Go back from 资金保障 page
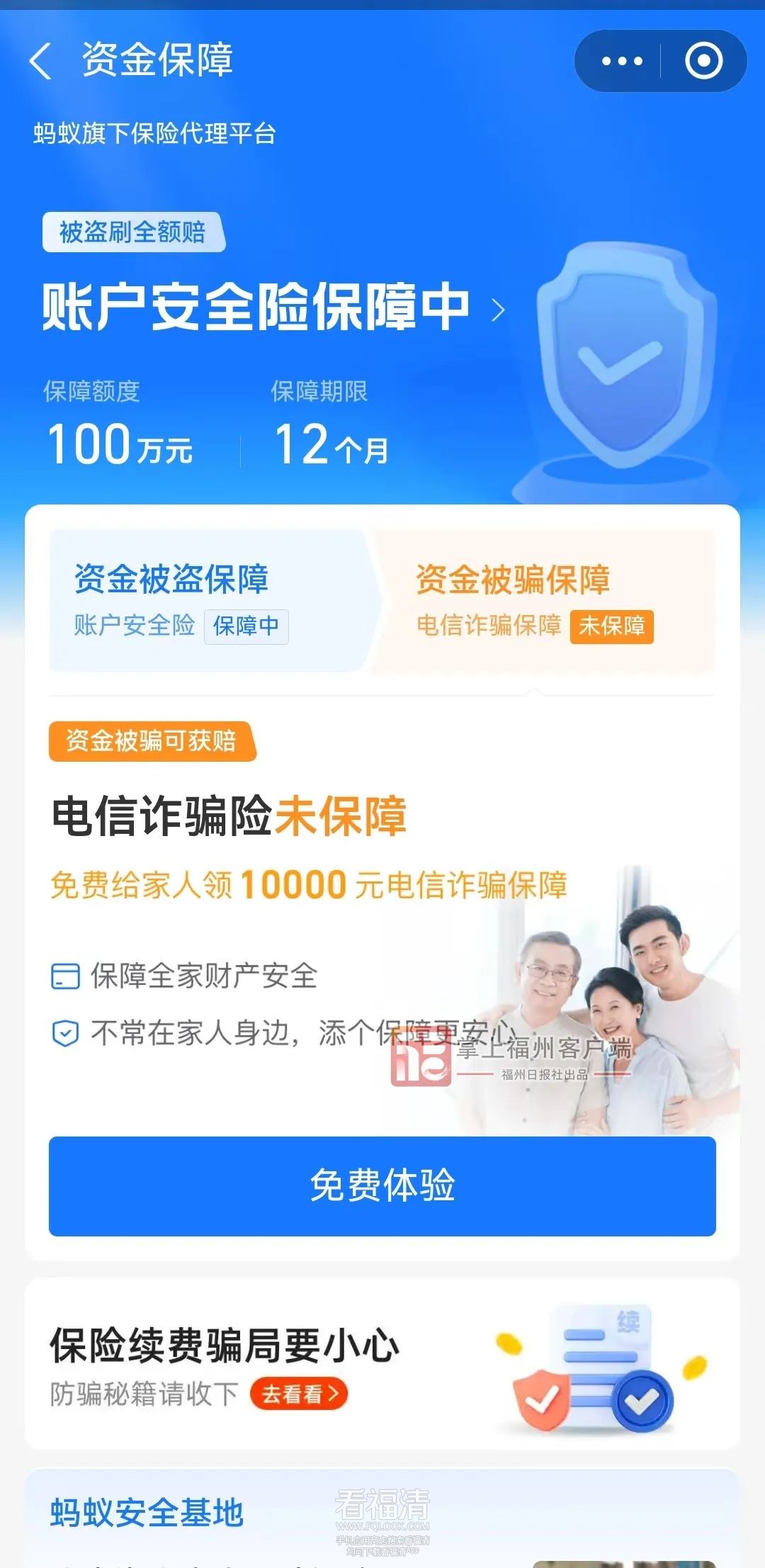Image resolution: width=765 pixels, height=1568 pixels. coord(41,61)
